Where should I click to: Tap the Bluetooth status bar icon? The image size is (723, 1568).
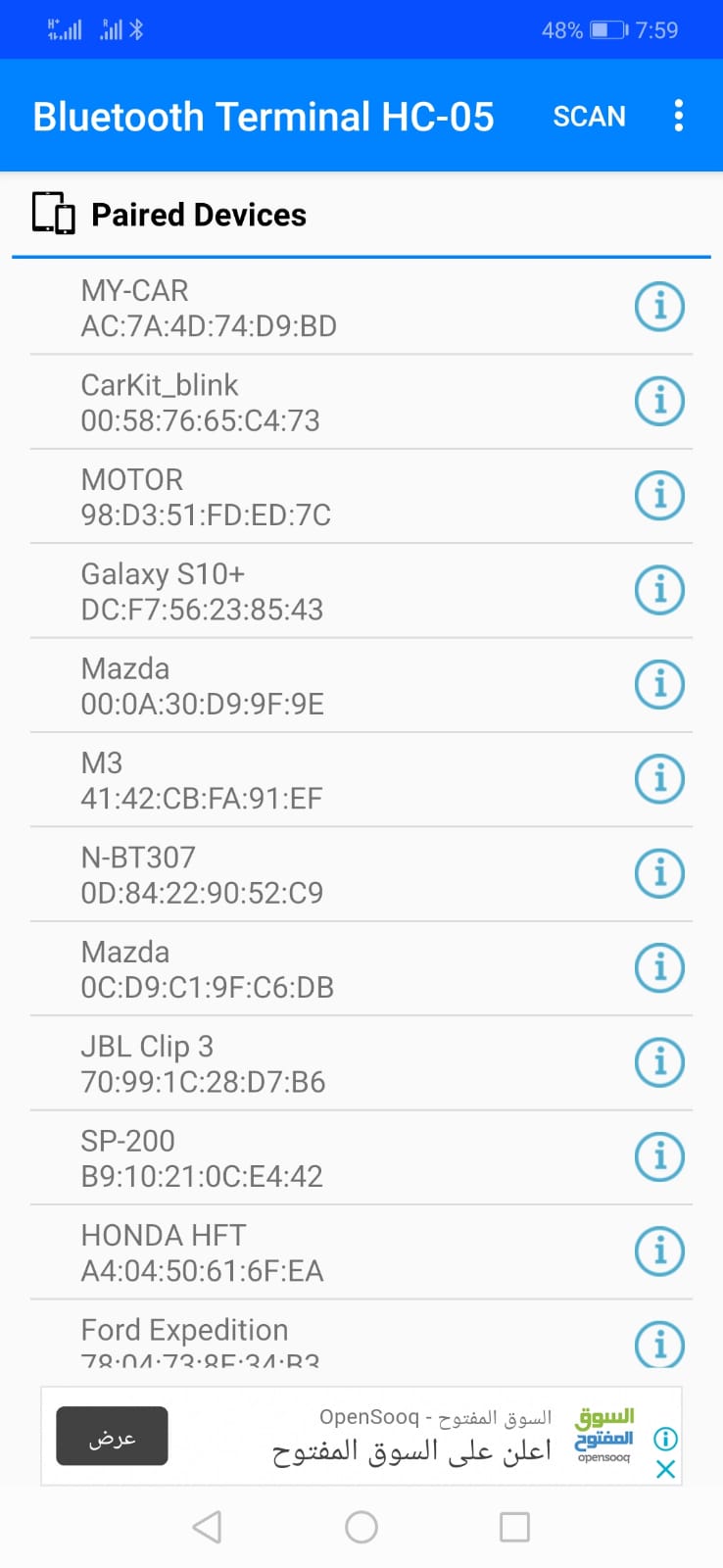(x=134, y=29)
